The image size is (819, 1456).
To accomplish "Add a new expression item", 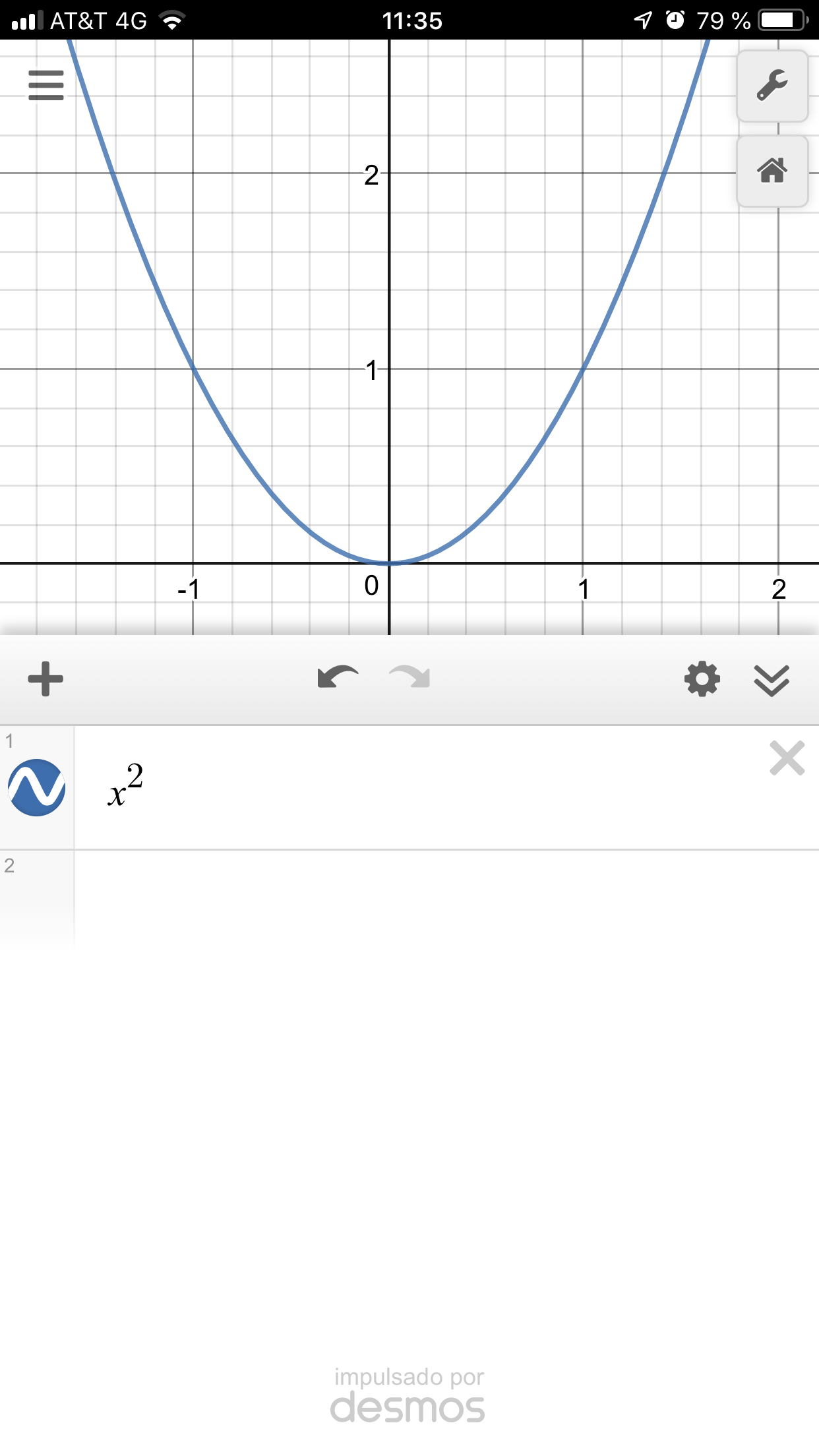I will 45,679.
